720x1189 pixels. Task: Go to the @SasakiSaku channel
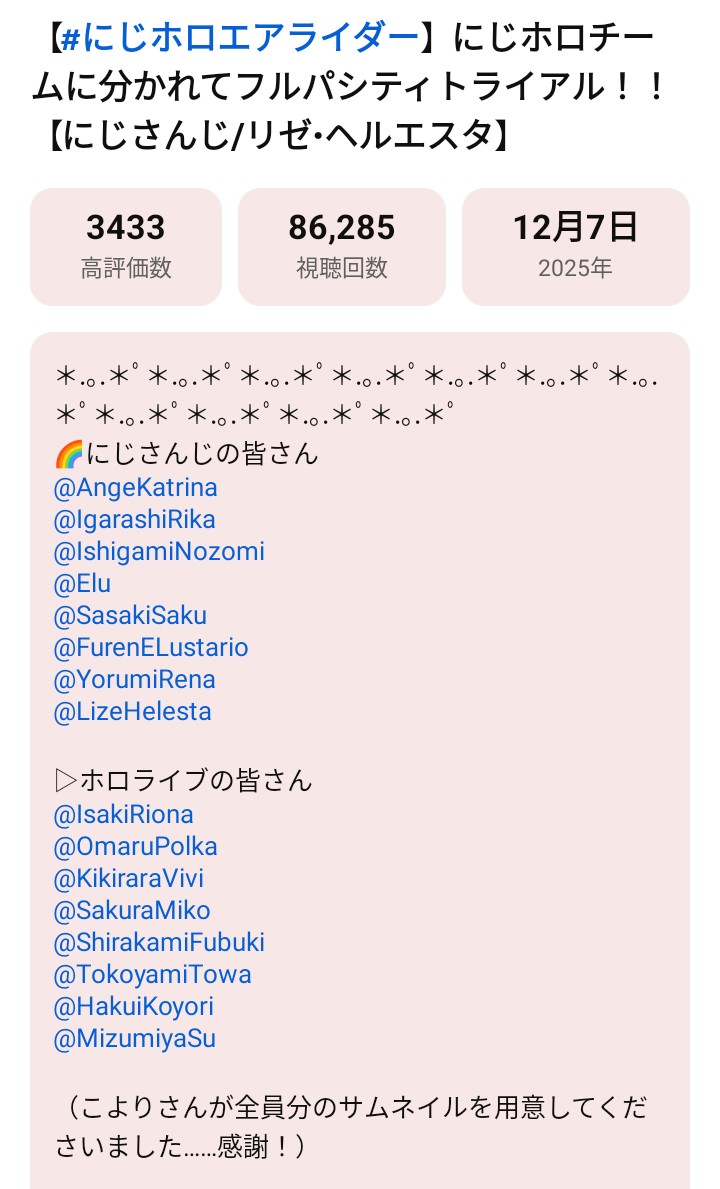click(x=130, y=616)
